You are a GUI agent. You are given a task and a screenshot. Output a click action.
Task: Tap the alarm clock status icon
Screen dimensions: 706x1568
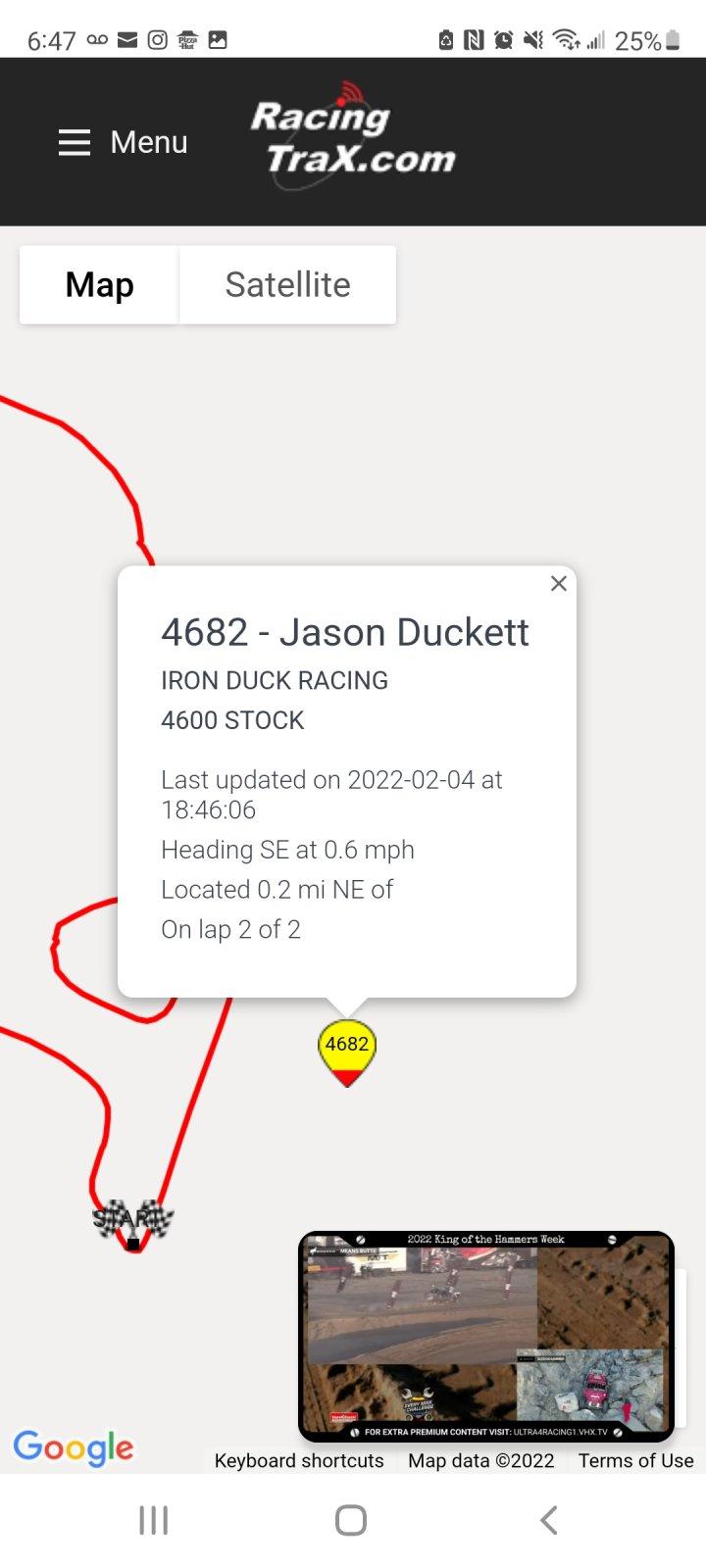click(506, 39)
